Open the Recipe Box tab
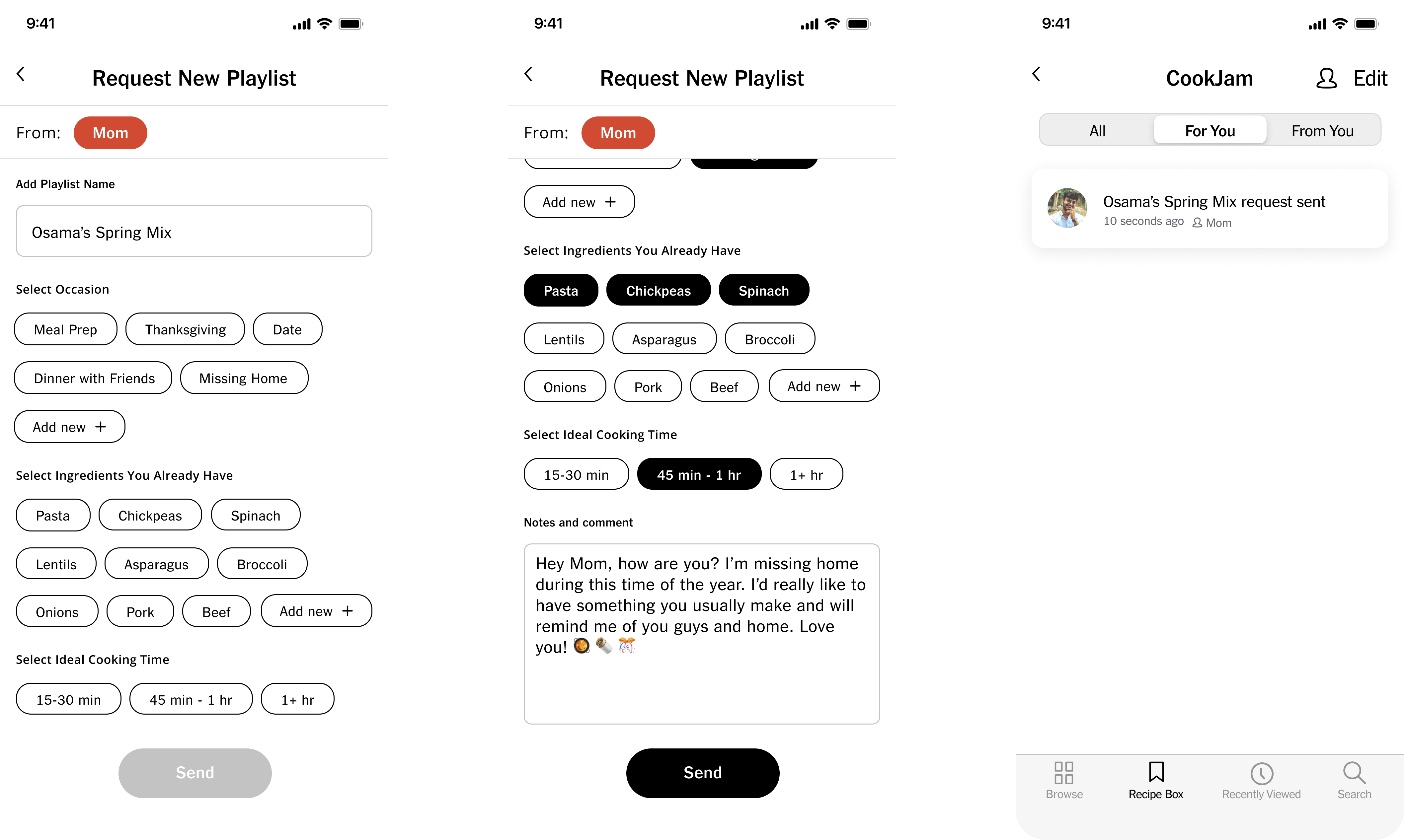Image resolution: width=1404 pixels, height=840 pixels. click(1155, 780)
